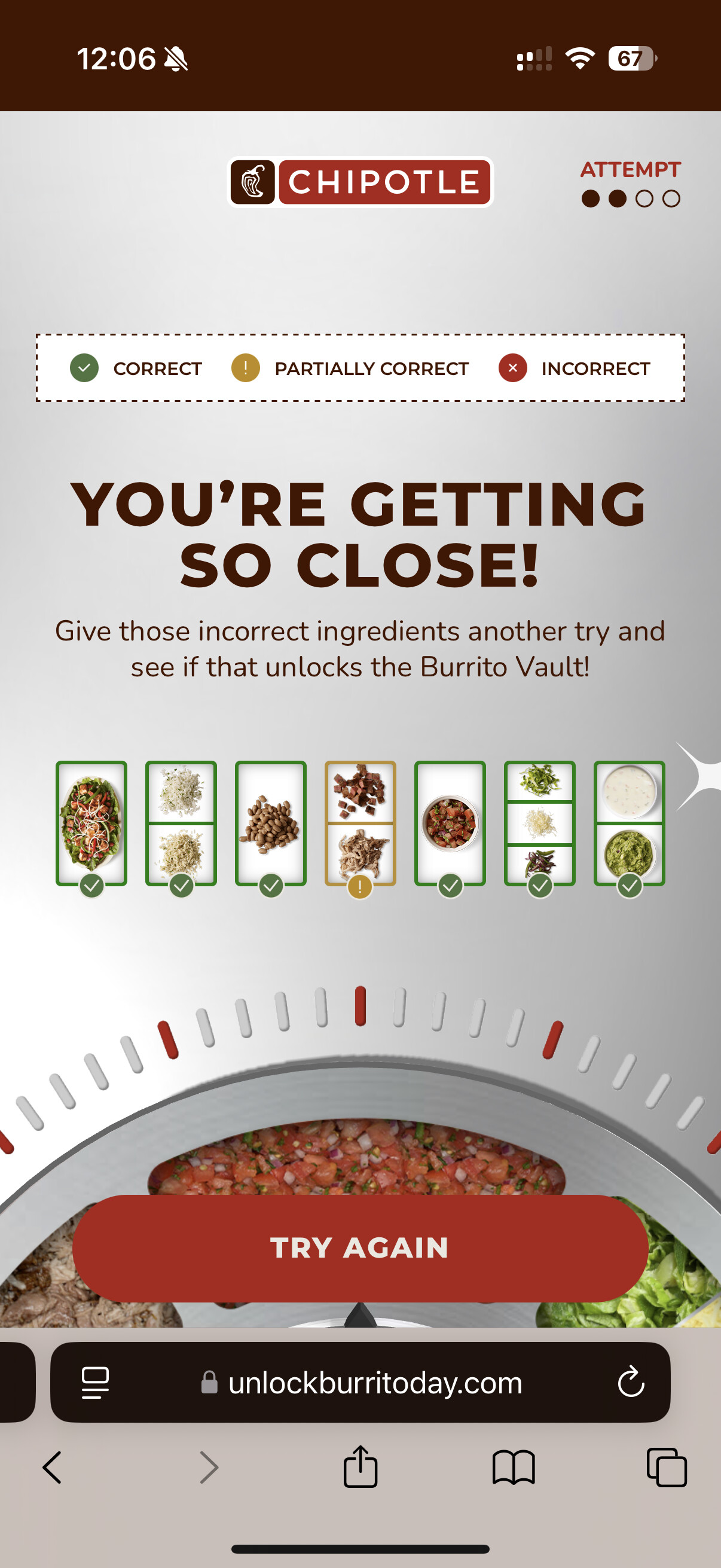Screen dimensions: 721x1568
Task: Show all open Safari tabs
Action: pos(666,1467)
